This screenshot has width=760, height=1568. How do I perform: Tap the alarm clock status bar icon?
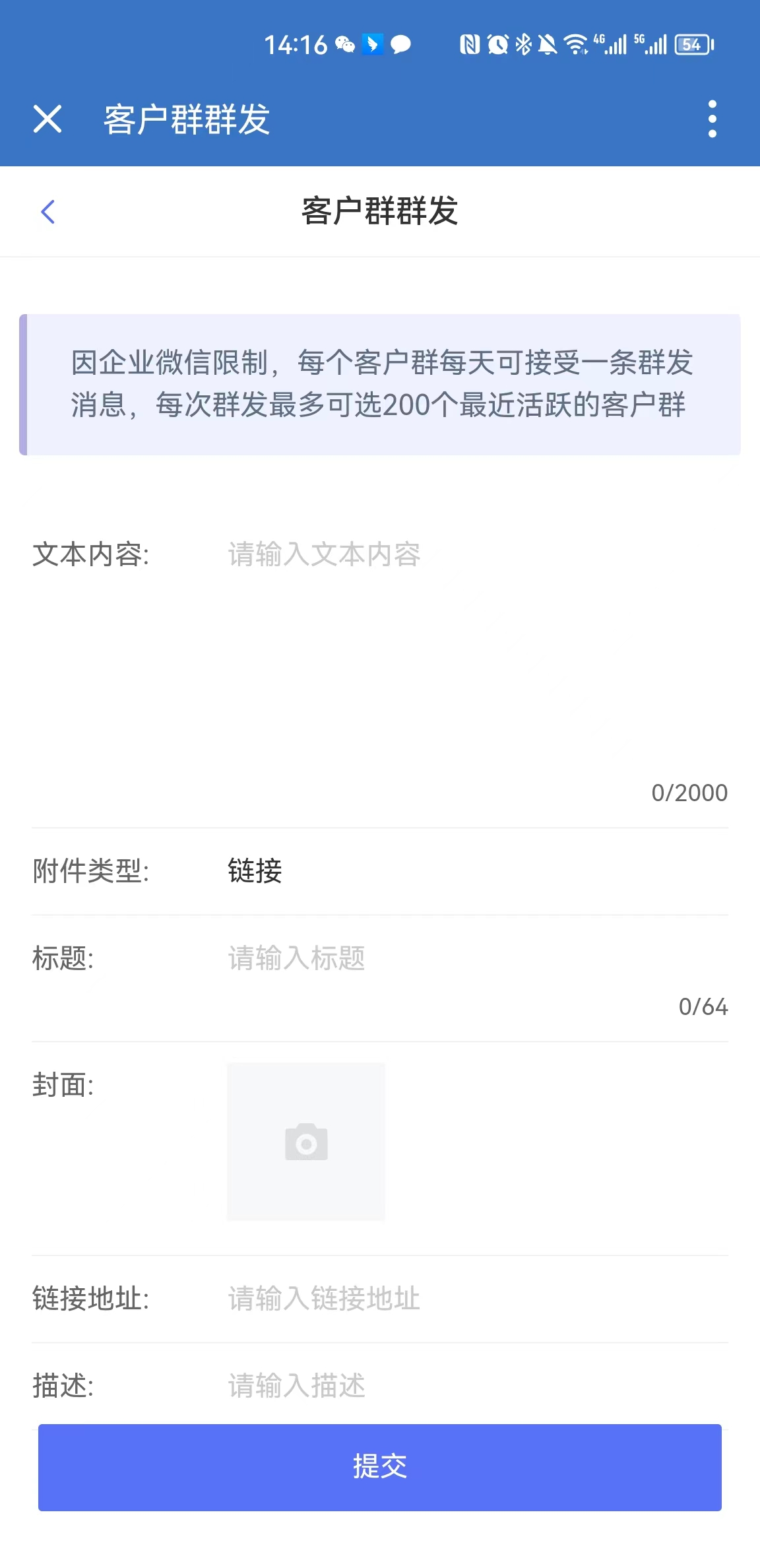pyautogui.click(x=499, y=44)
